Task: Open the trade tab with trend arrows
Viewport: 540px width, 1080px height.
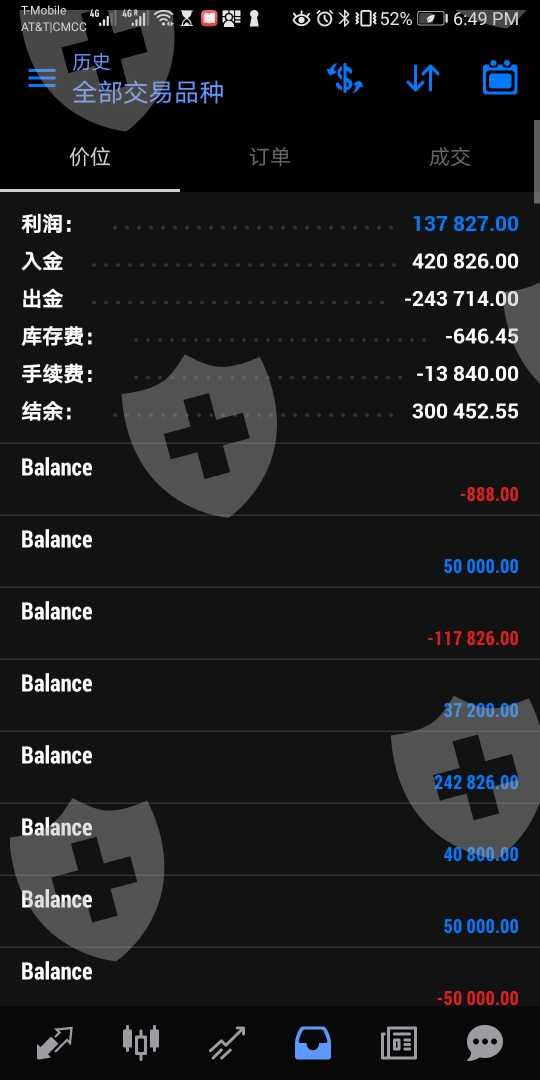Action: [x=227, y=1043]
